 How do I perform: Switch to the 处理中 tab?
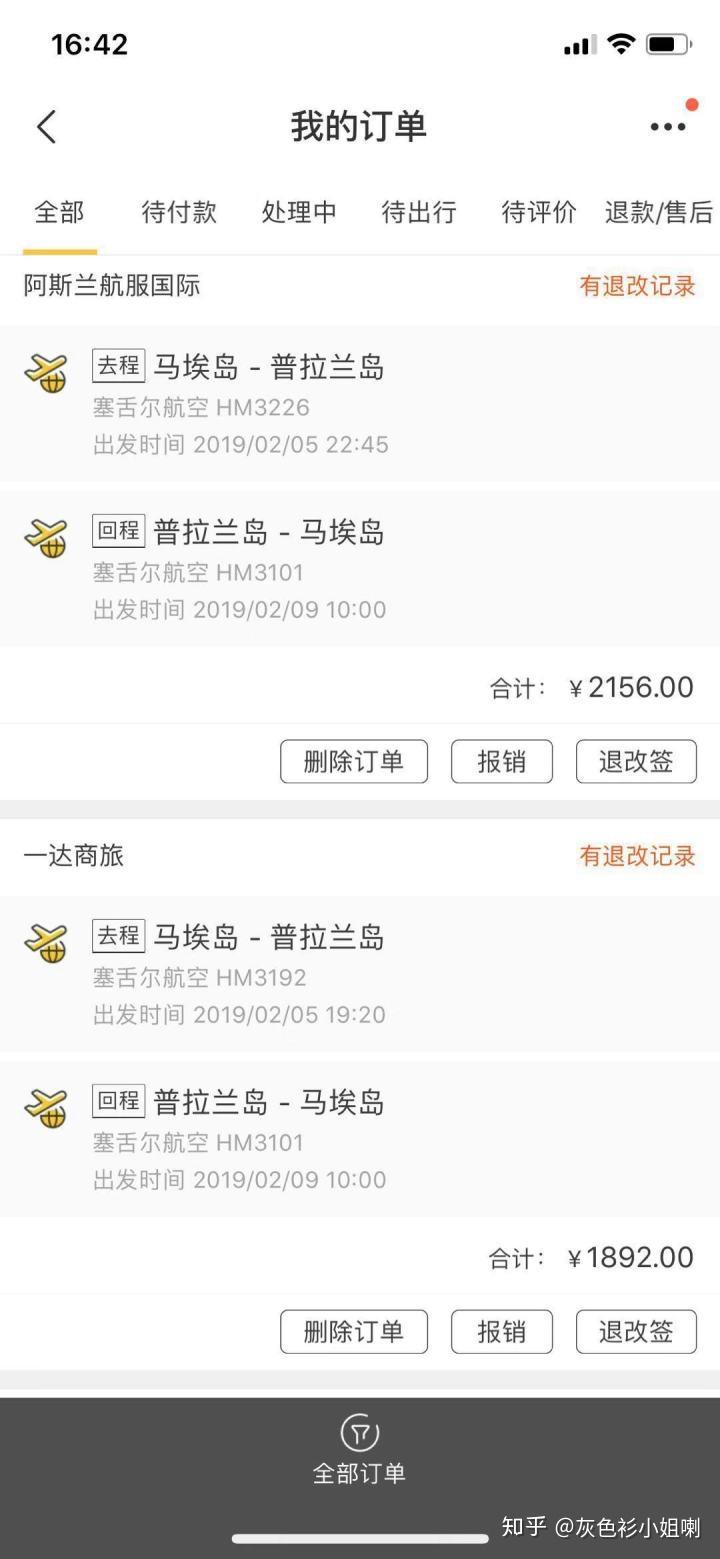(299, 212)
